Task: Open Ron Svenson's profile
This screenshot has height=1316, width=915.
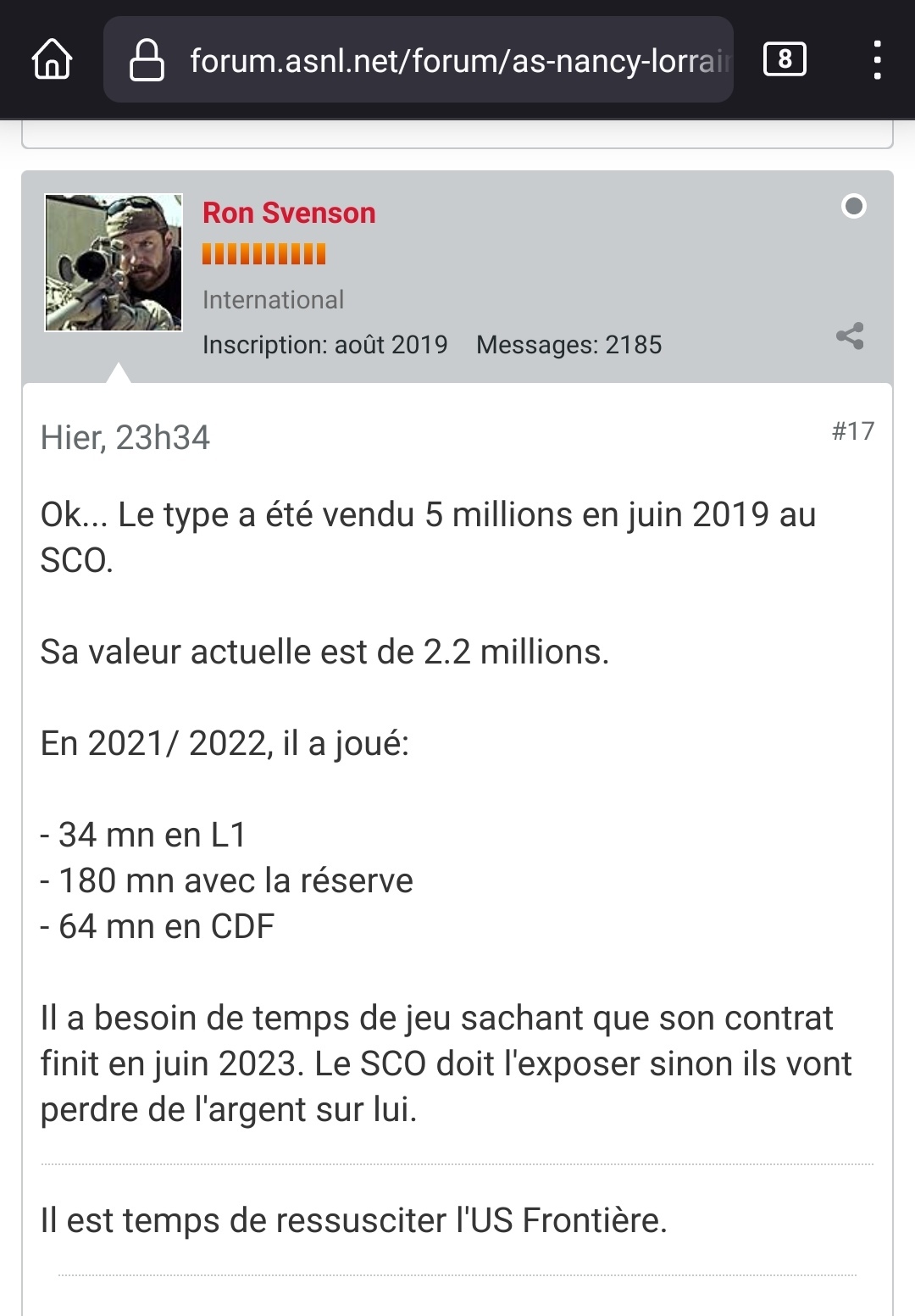Action: [x=289, y=213]
